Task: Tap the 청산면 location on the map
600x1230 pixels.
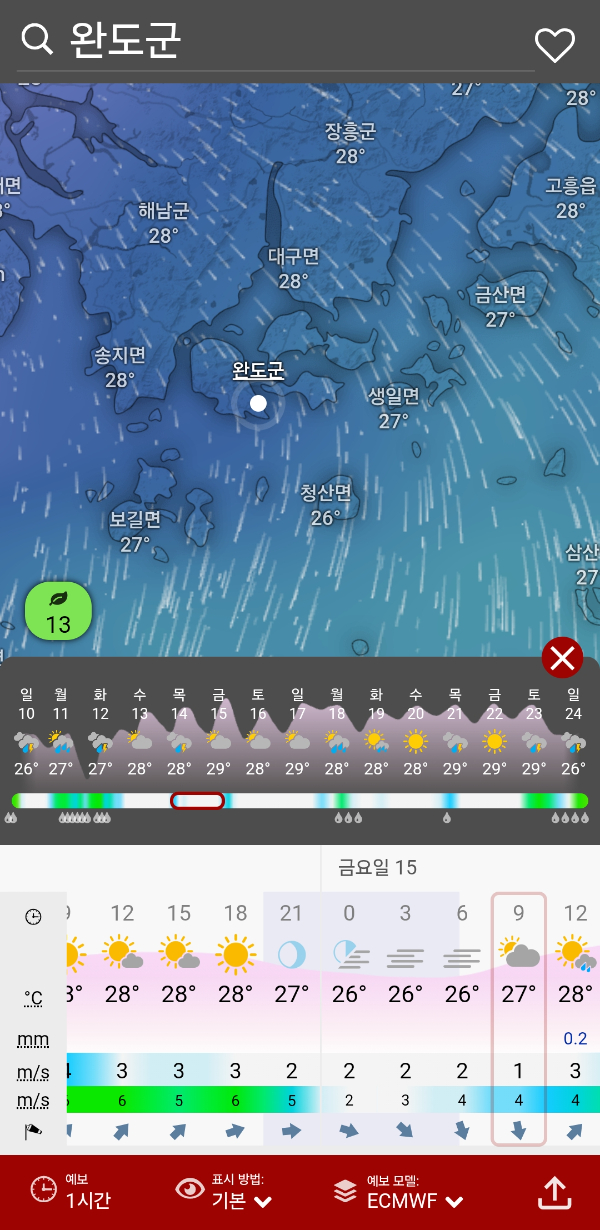Action: [326, 504]
